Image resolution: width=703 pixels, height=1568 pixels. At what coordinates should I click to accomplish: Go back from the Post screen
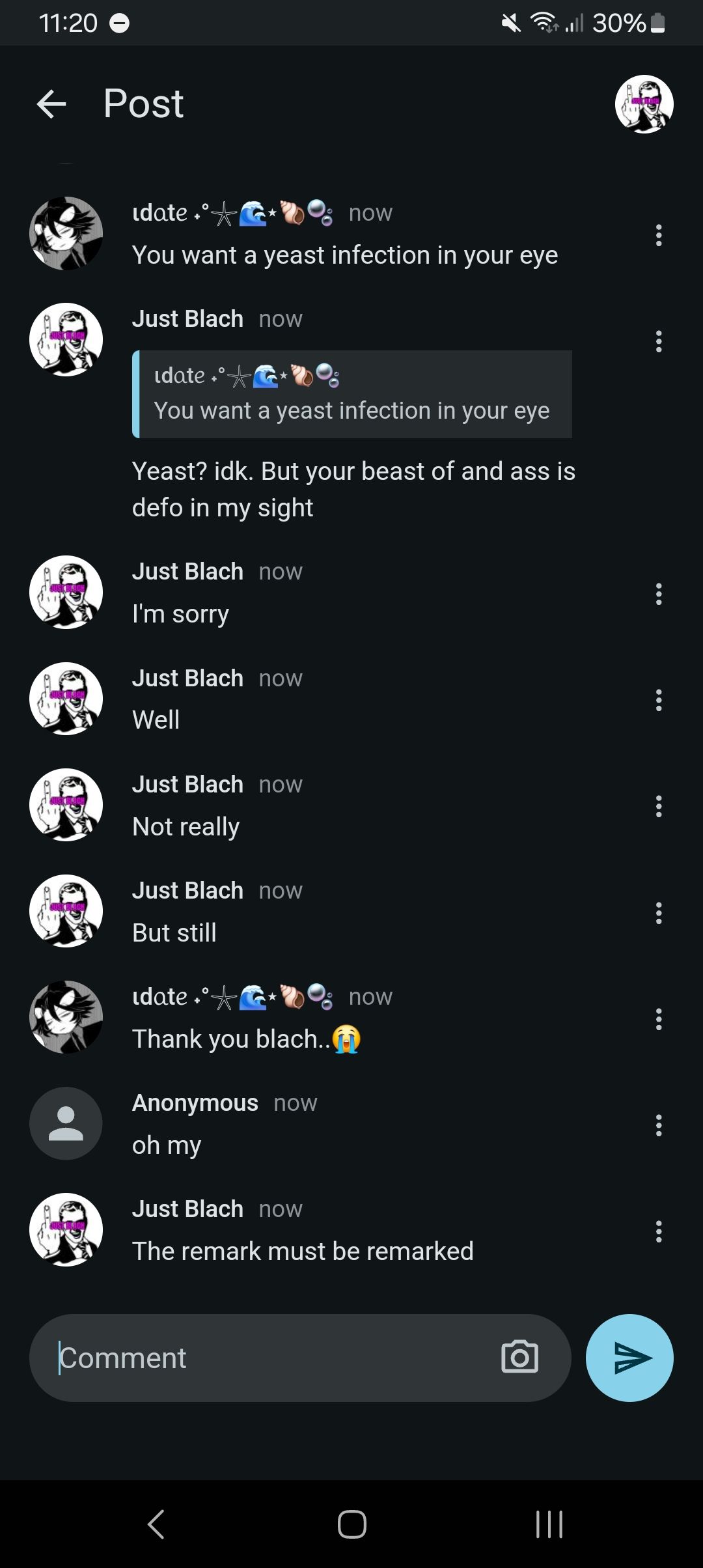pos(52,104)
